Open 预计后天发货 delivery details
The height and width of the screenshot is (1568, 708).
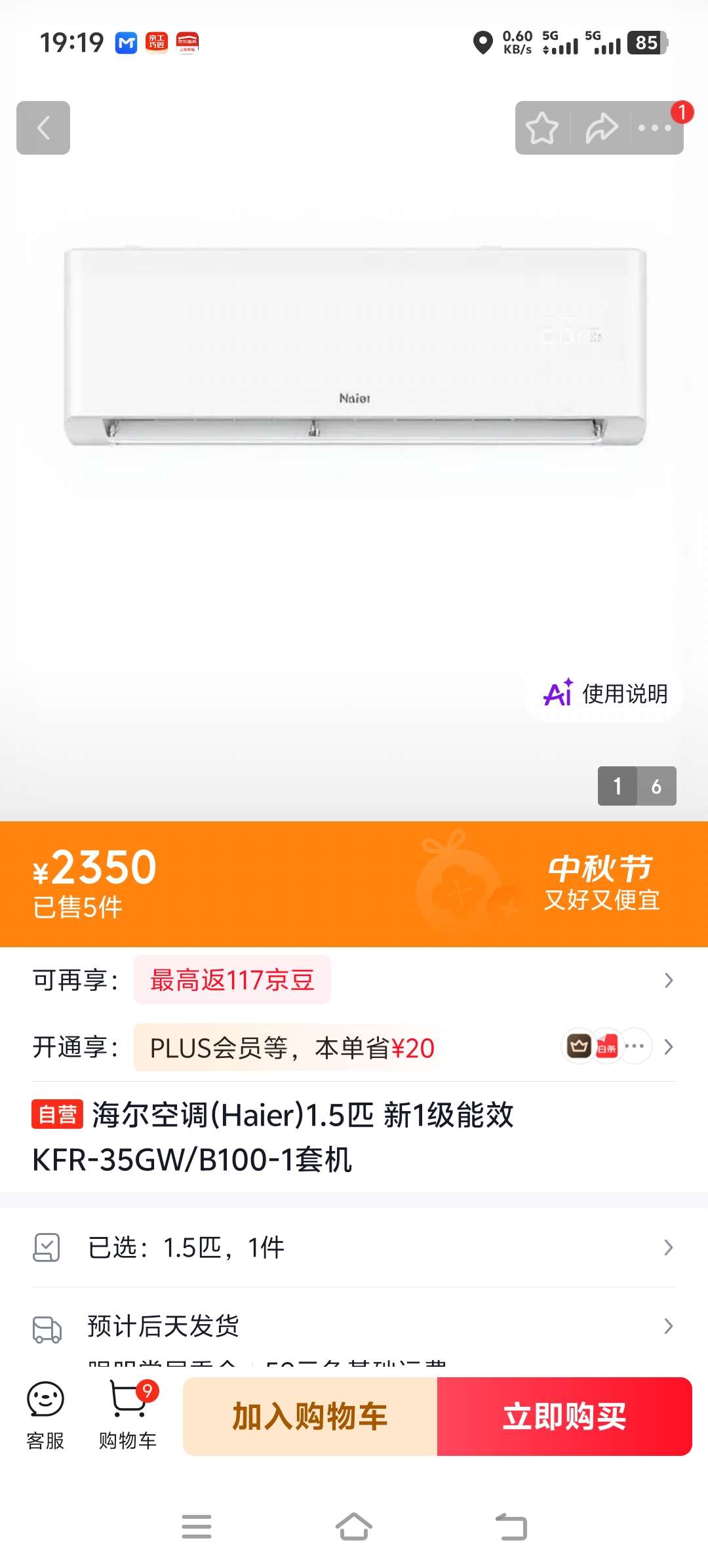(354, 1326)
